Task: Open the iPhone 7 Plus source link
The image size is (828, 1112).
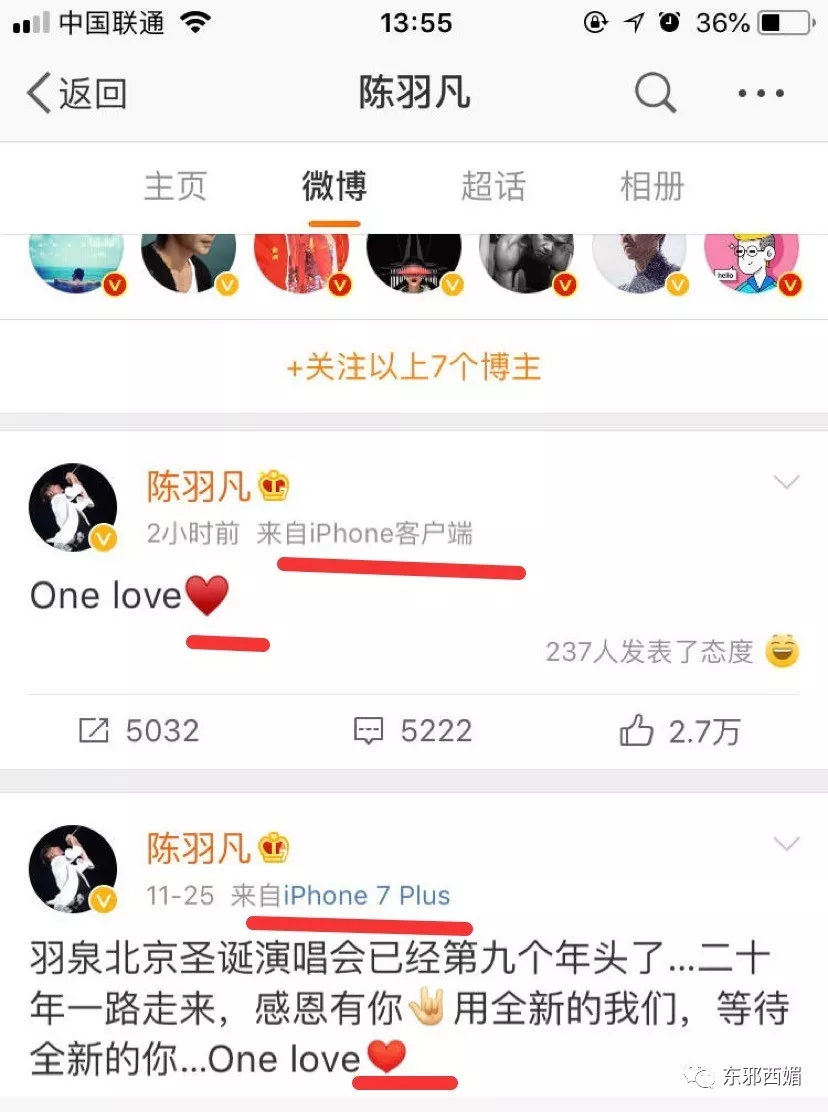Action: pos(367,895)
